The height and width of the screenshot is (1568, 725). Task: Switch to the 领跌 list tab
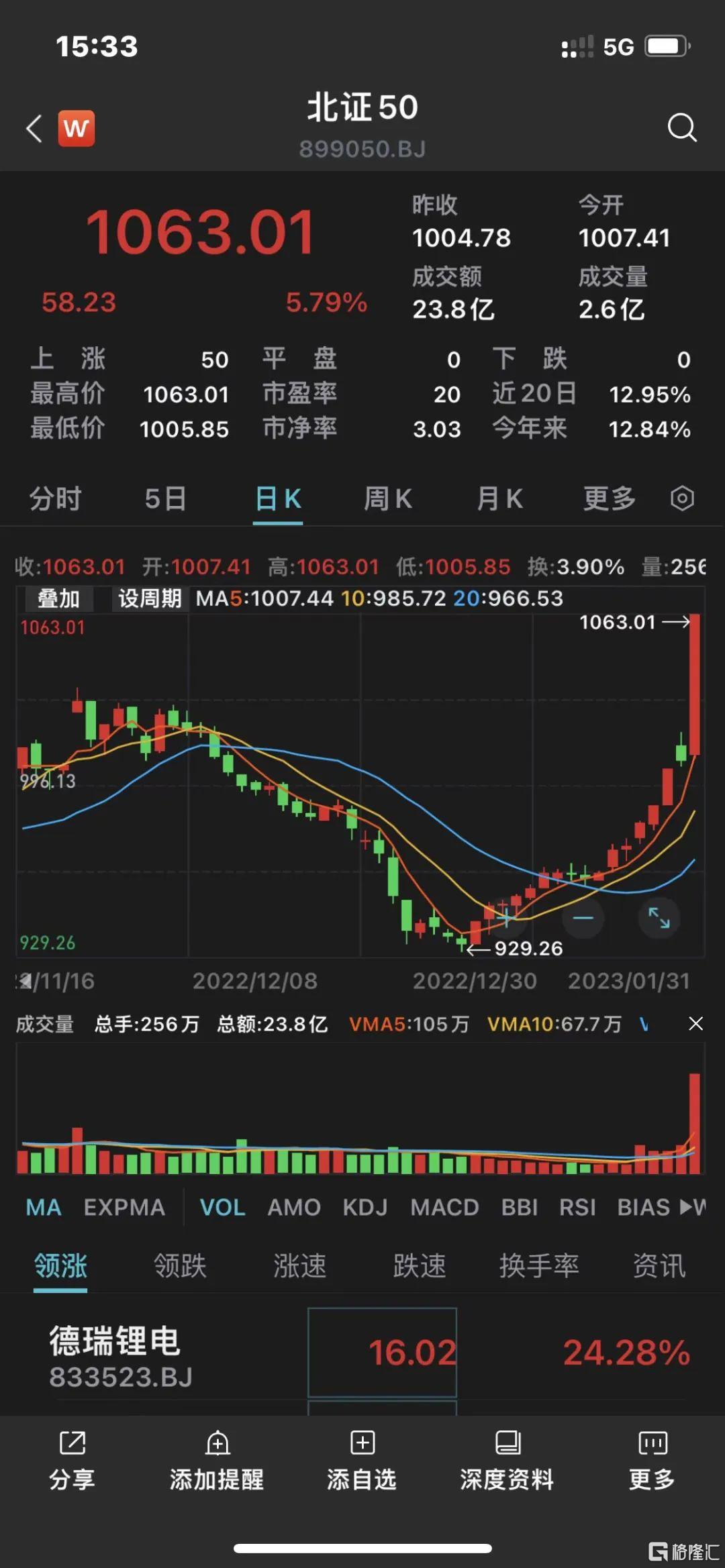pos(180,1265)
